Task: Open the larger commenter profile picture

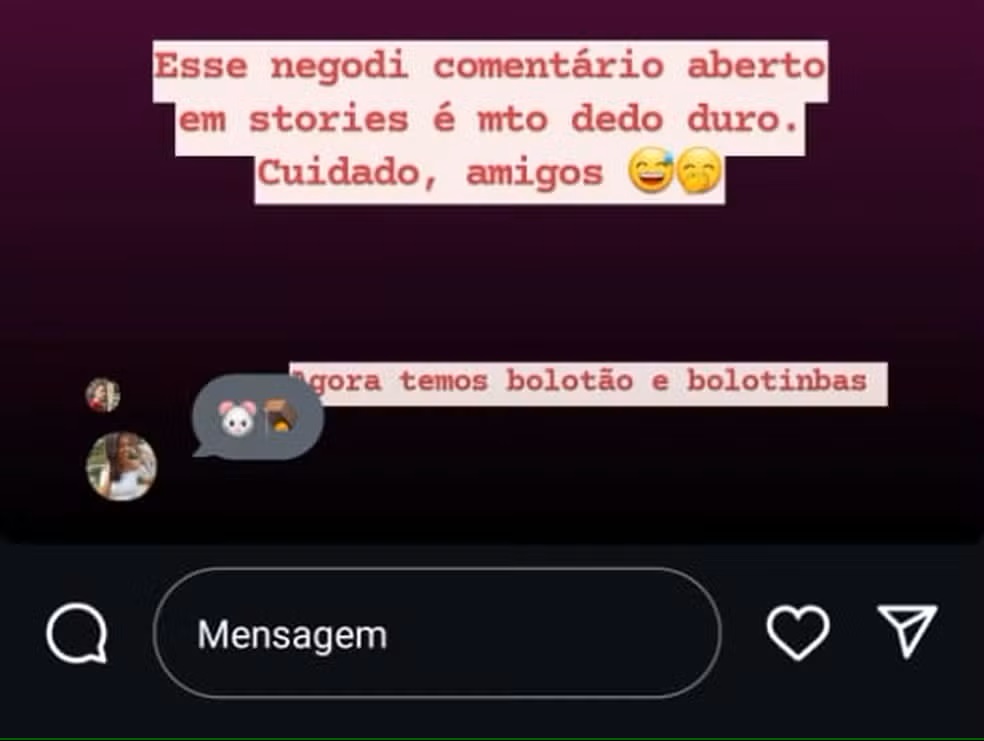Action: 121,466
